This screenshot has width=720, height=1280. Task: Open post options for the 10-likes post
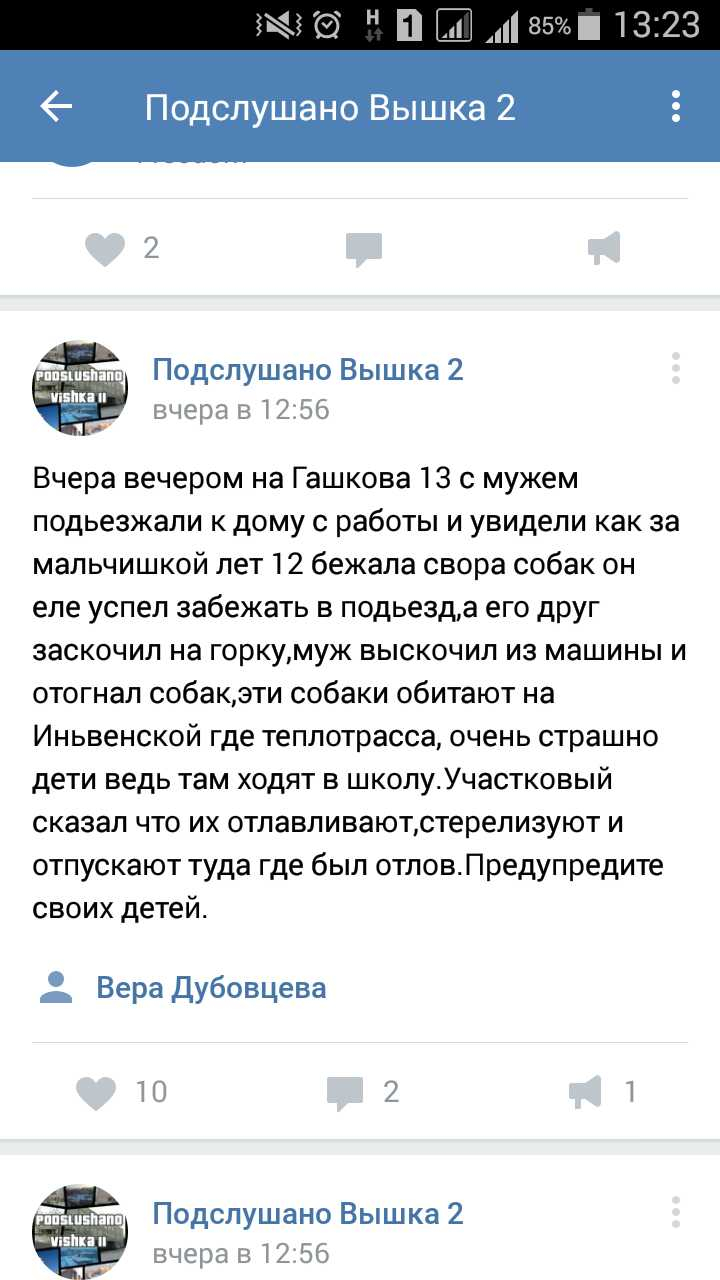676,369
